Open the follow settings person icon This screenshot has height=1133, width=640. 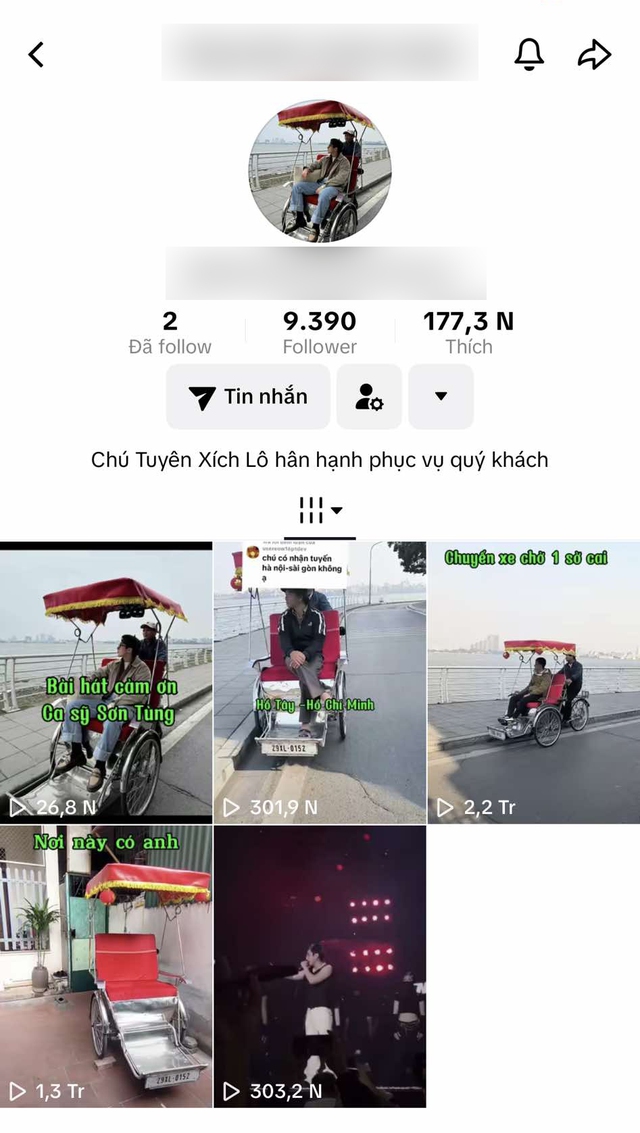click(369, 397)
